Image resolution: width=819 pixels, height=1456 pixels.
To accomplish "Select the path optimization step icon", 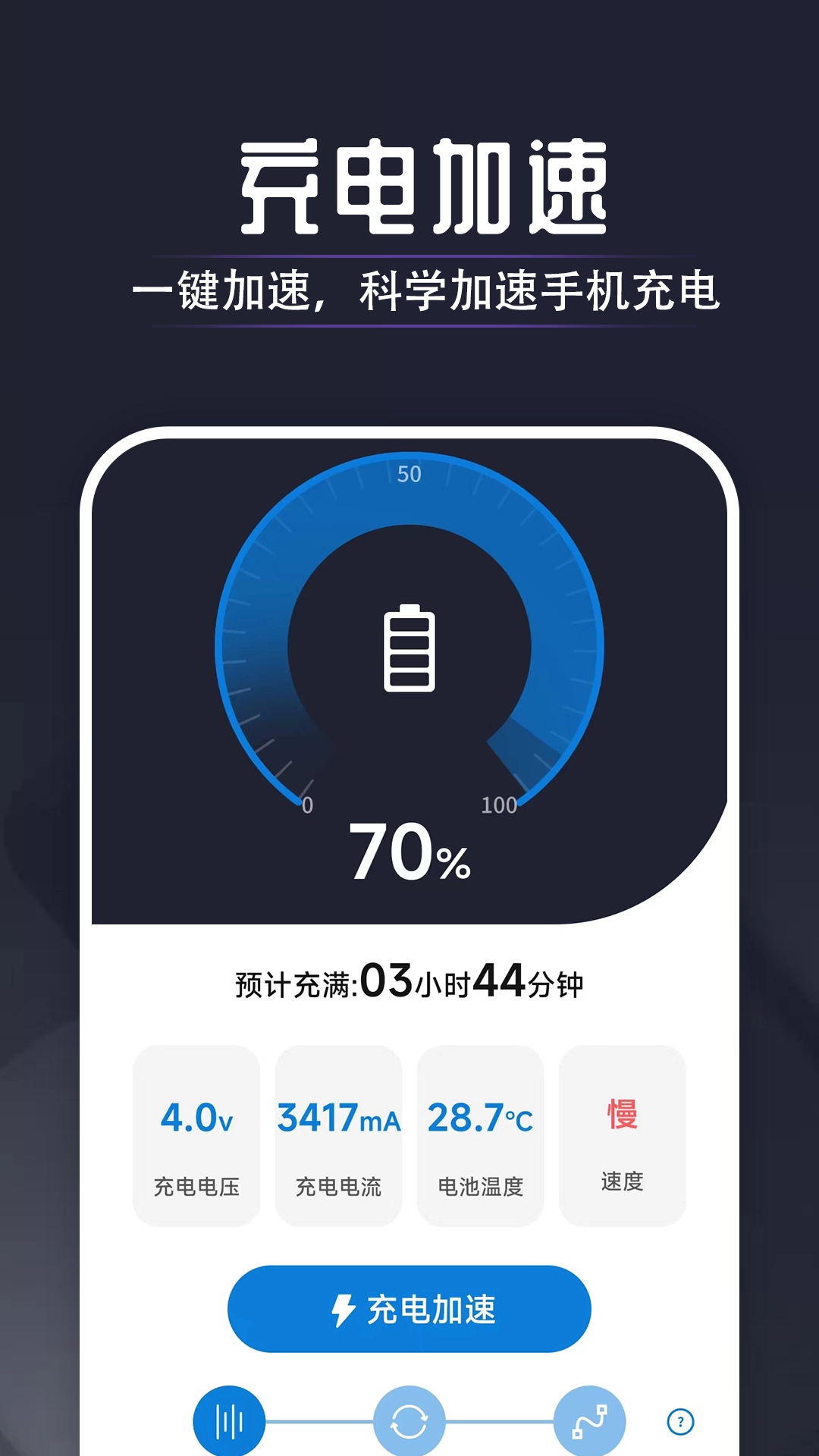I will coord(590,1424).
